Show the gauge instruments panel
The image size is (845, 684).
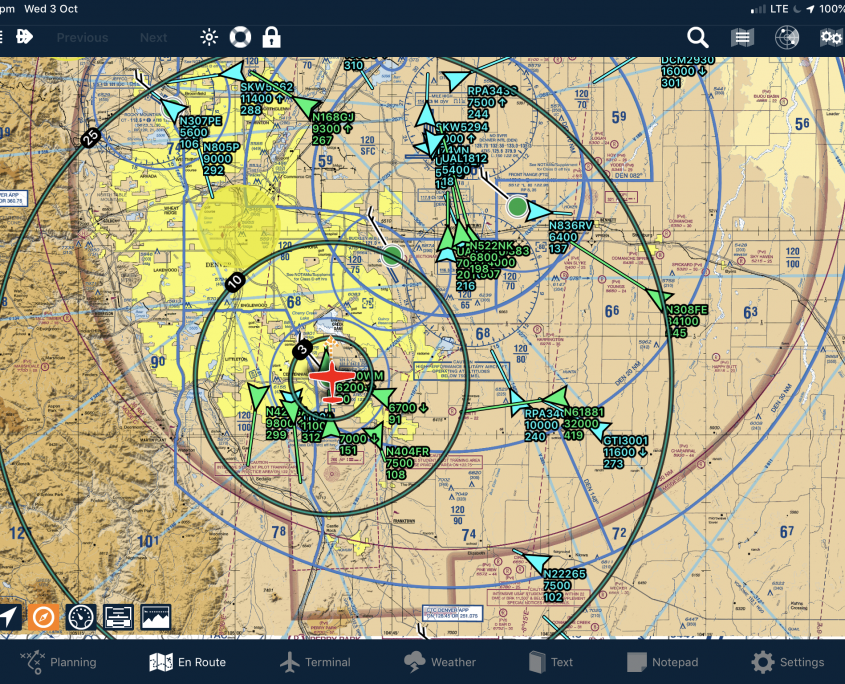[81, 617]
